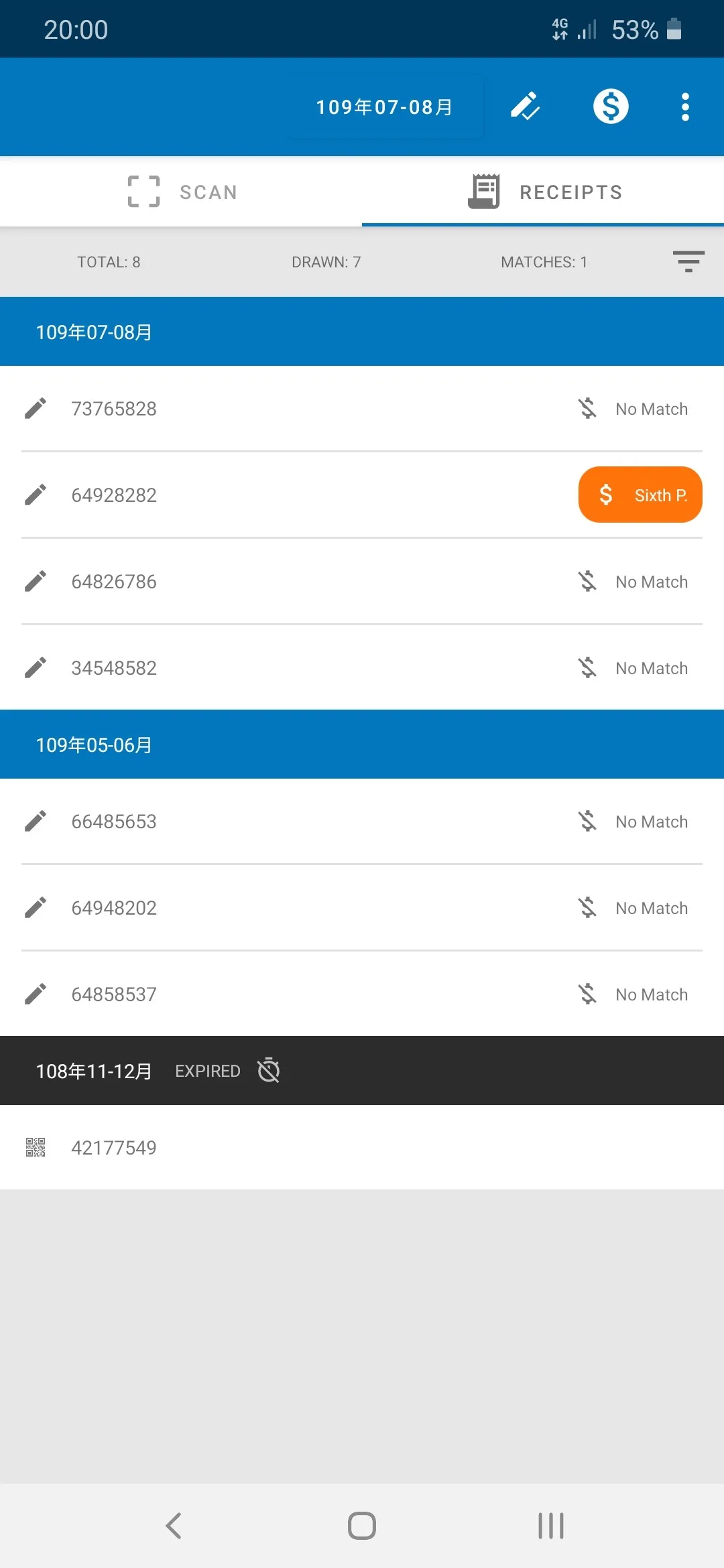This screenshot has height=1568, width=724.
Task: Toggle match status for receipt 64928282
Action: coord(640,495)
